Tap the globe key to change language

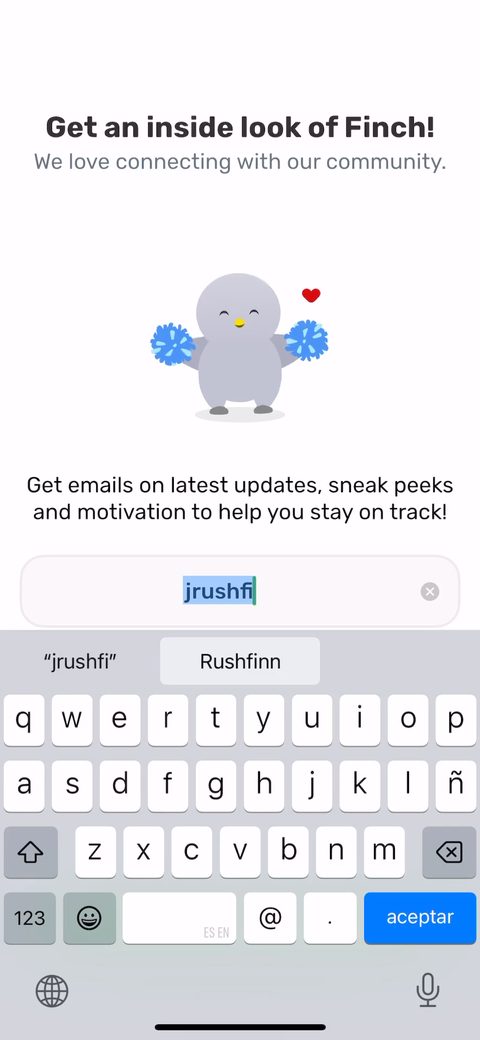[52, 992]
